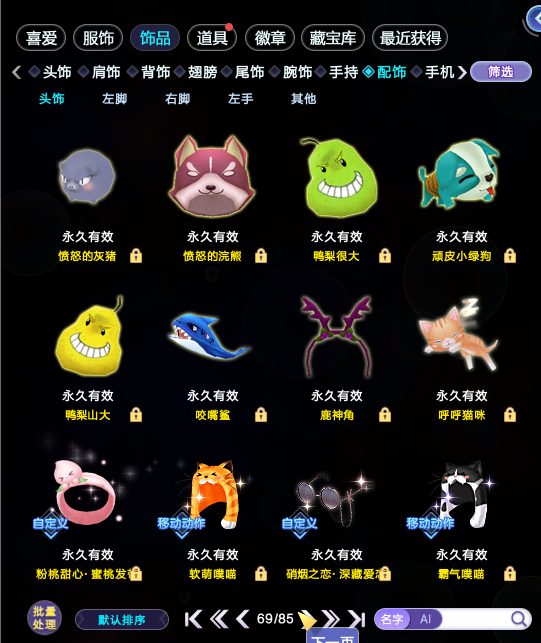Open the 喜爱 tab

click(41, 38)
